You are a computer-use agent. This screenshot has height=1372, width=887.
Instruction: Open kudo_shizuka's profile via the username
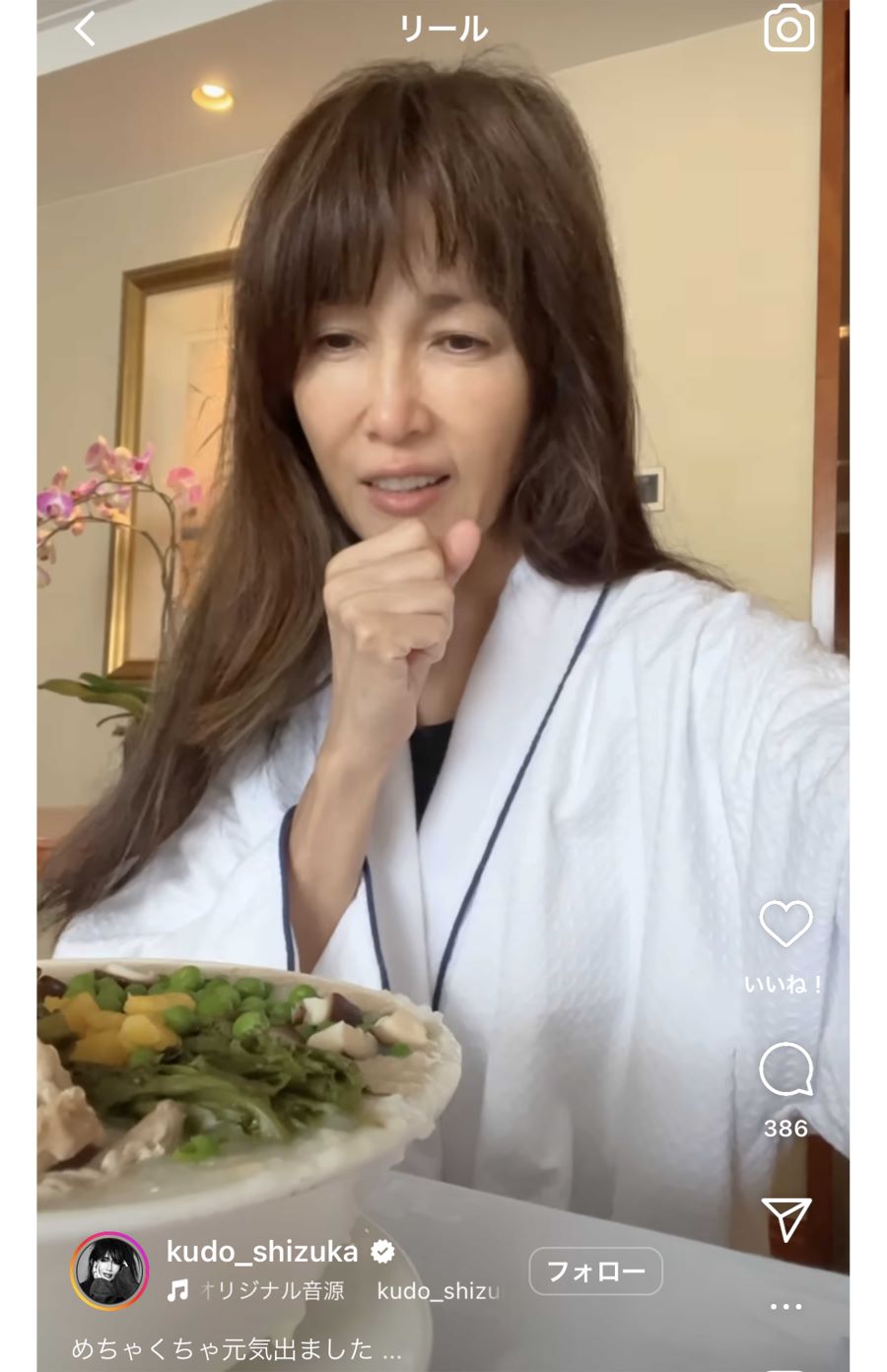tap(262, 1252)
